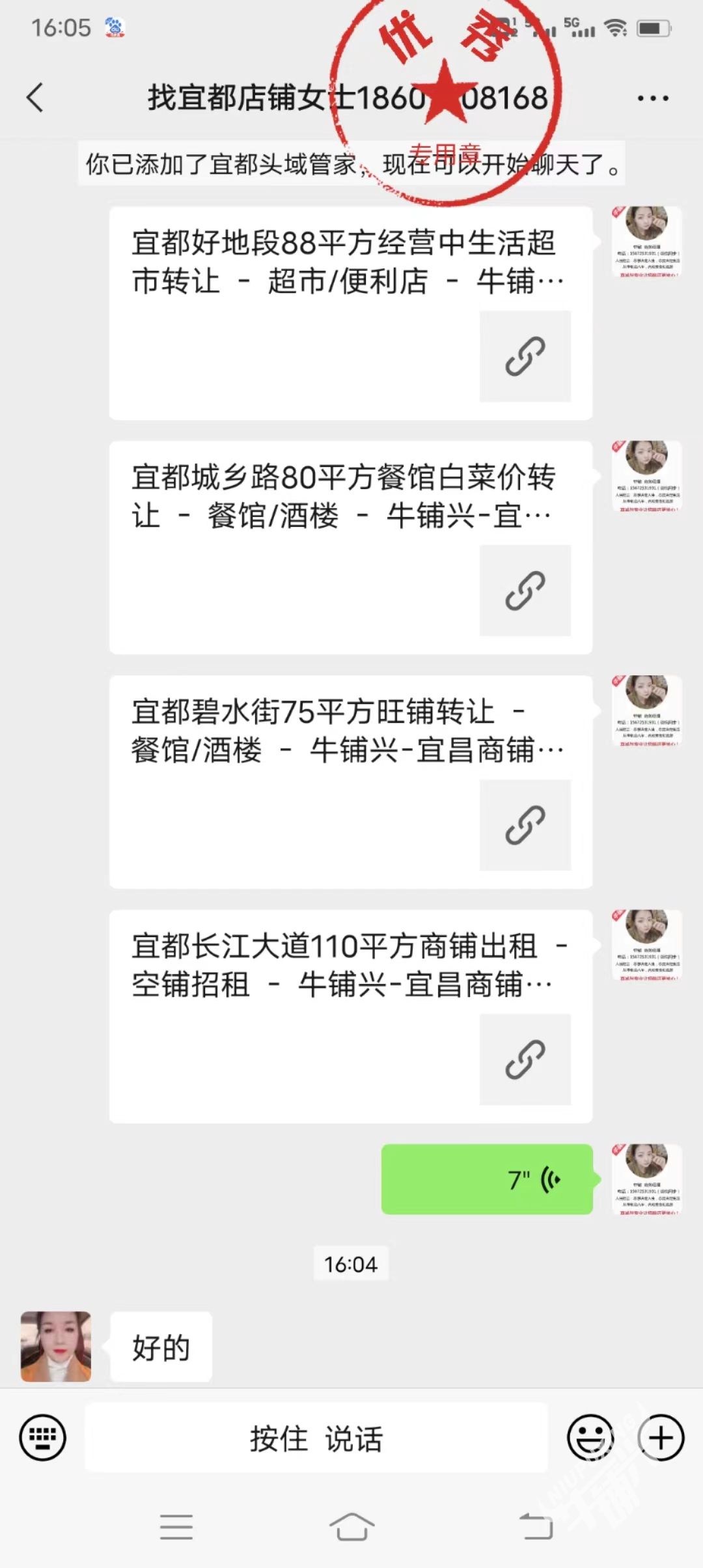703x1568 pixels.
Task: Open the 88平方 supermarket transfer link card
Action: (x=350, y=313)
